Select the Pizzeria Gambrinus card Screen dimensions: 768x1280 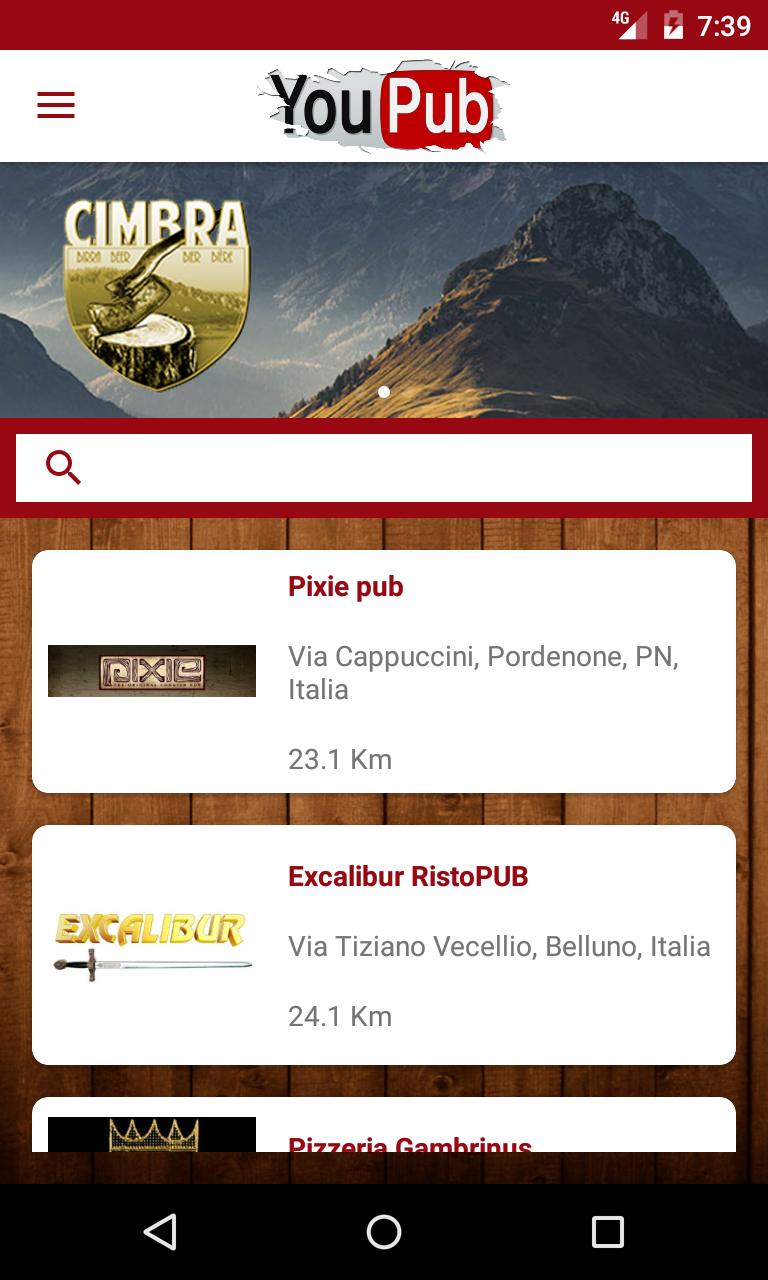[384, 1128]
